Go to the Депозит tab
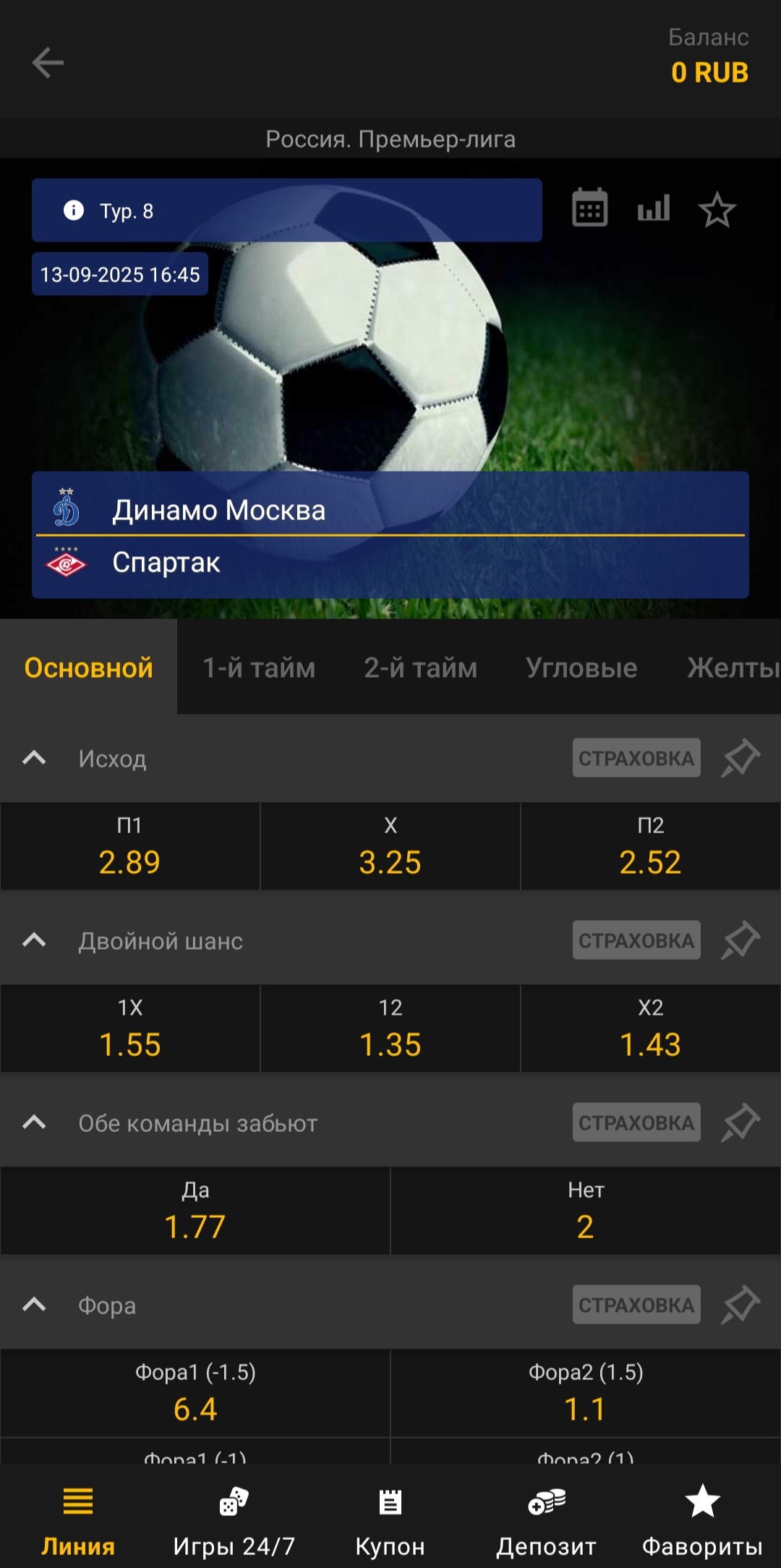The width and height of the screenshot is (781, 1568). click(547, 1523)
